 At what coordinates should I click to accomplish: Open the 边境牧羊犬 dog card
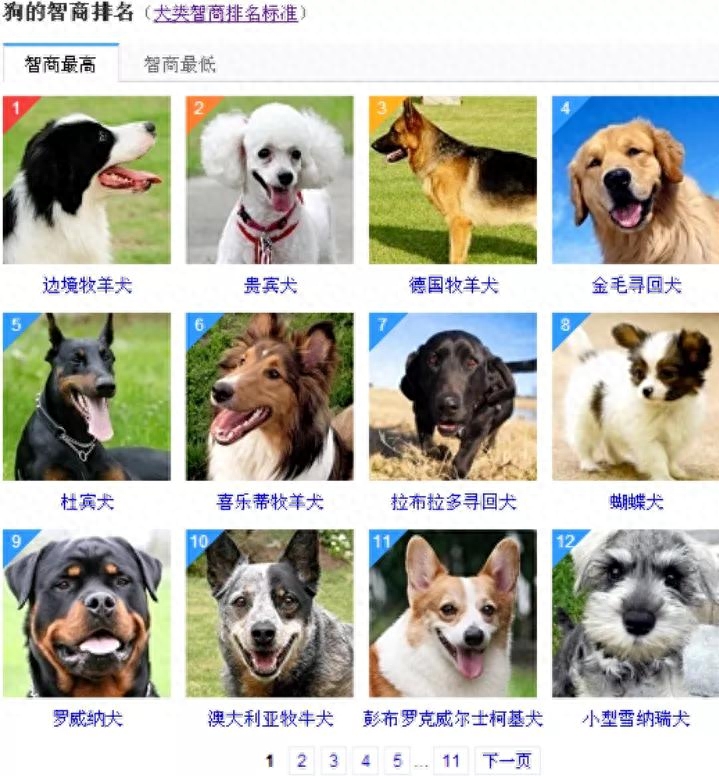point(87,180)
